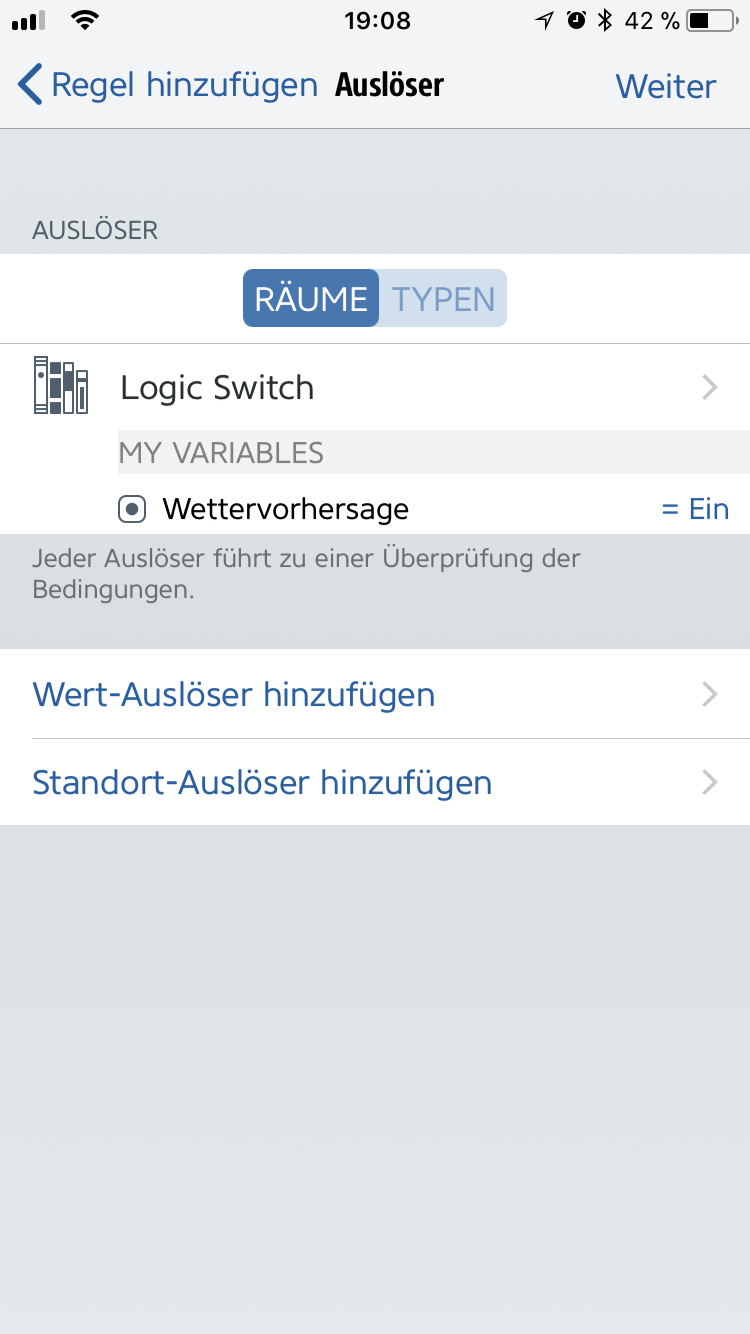Switch to the RÄUME segment
The width and height of the screenshot is (750, 1334).
point(311,299)
